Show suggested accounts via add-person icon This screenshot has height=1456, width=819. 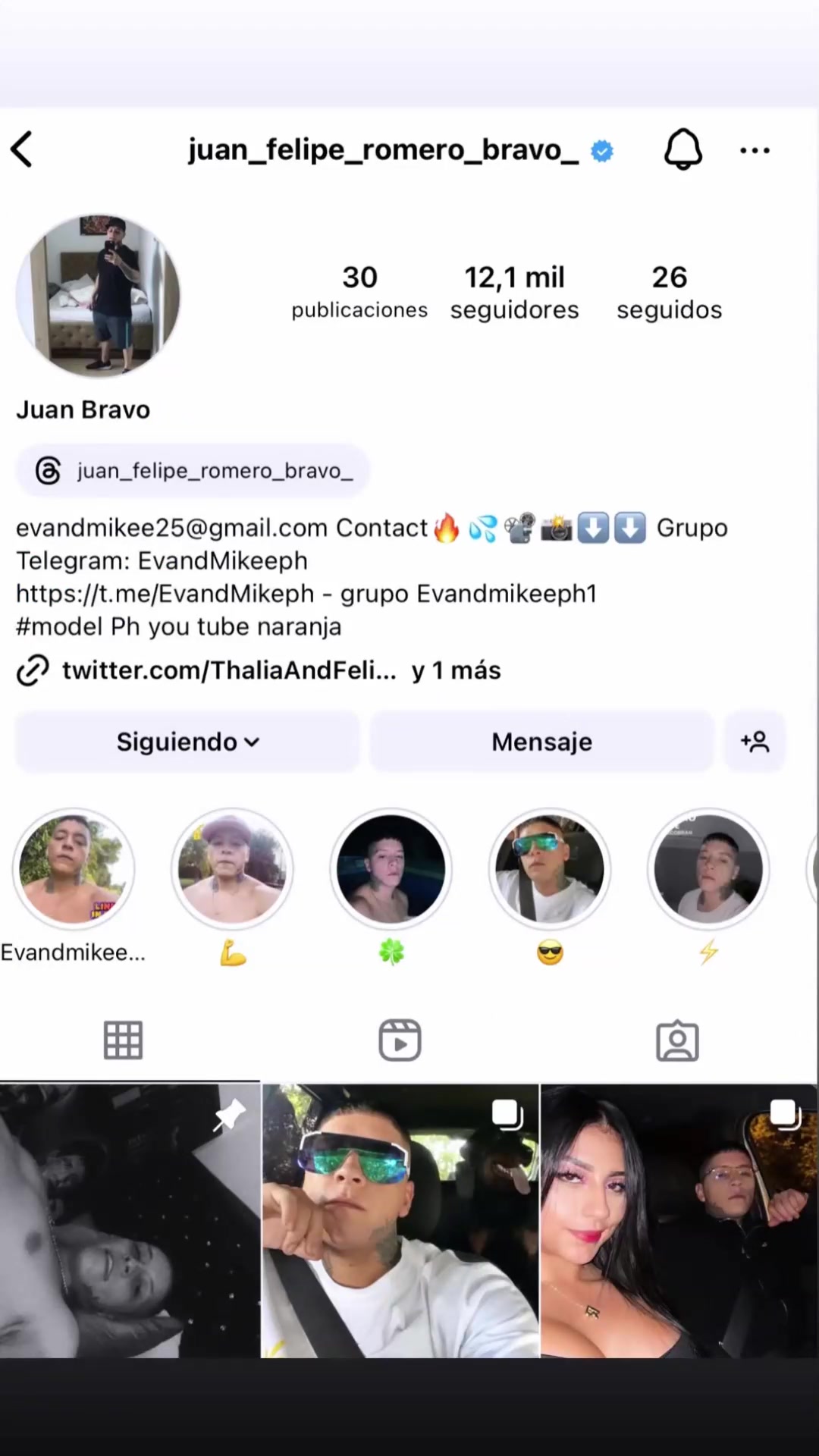pos(755,742)
